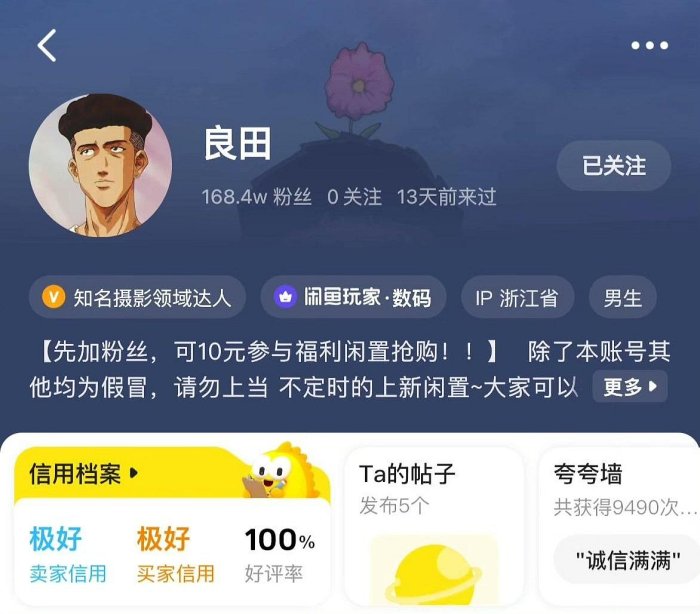Image resolution: width=700 pixels, height=614 pixels.
Task: Open the three-dot overflow menu
Action: tap(649, 45)
